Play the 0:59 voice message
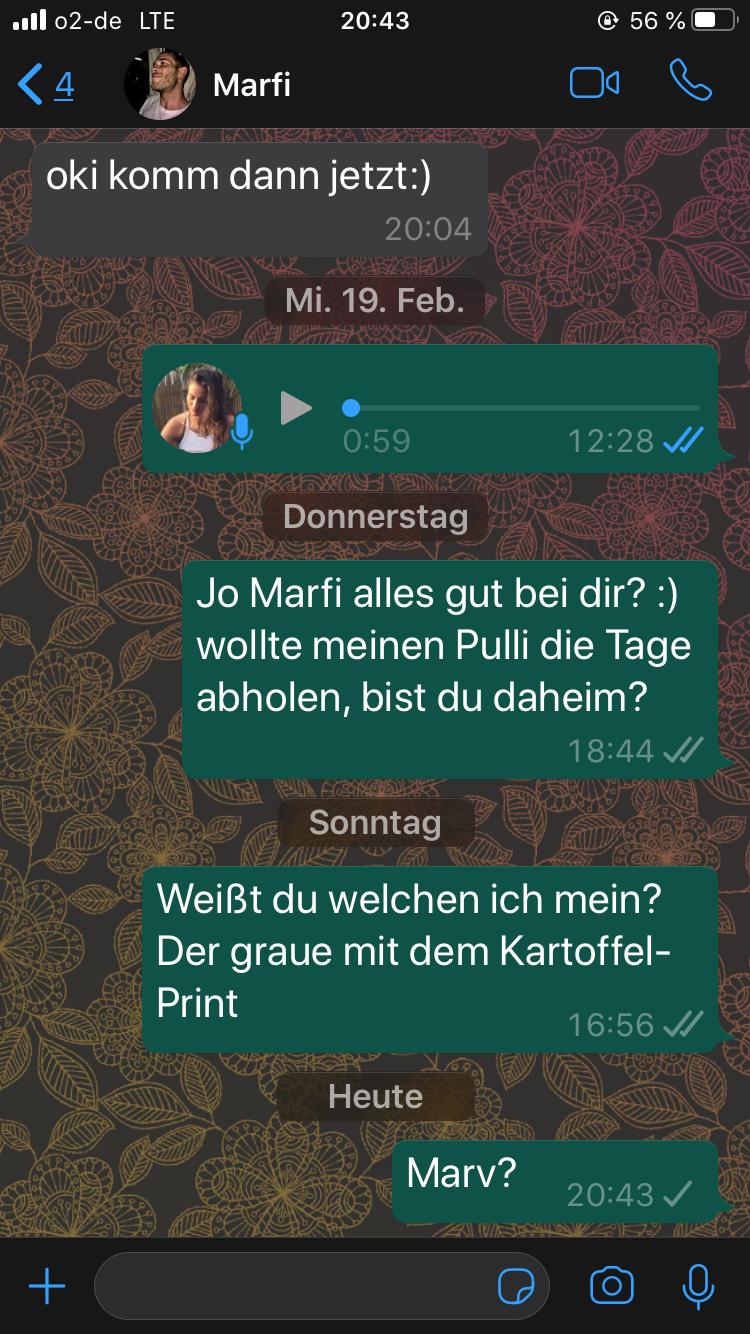The image size is (750, 1334). [x=295, y=408]
